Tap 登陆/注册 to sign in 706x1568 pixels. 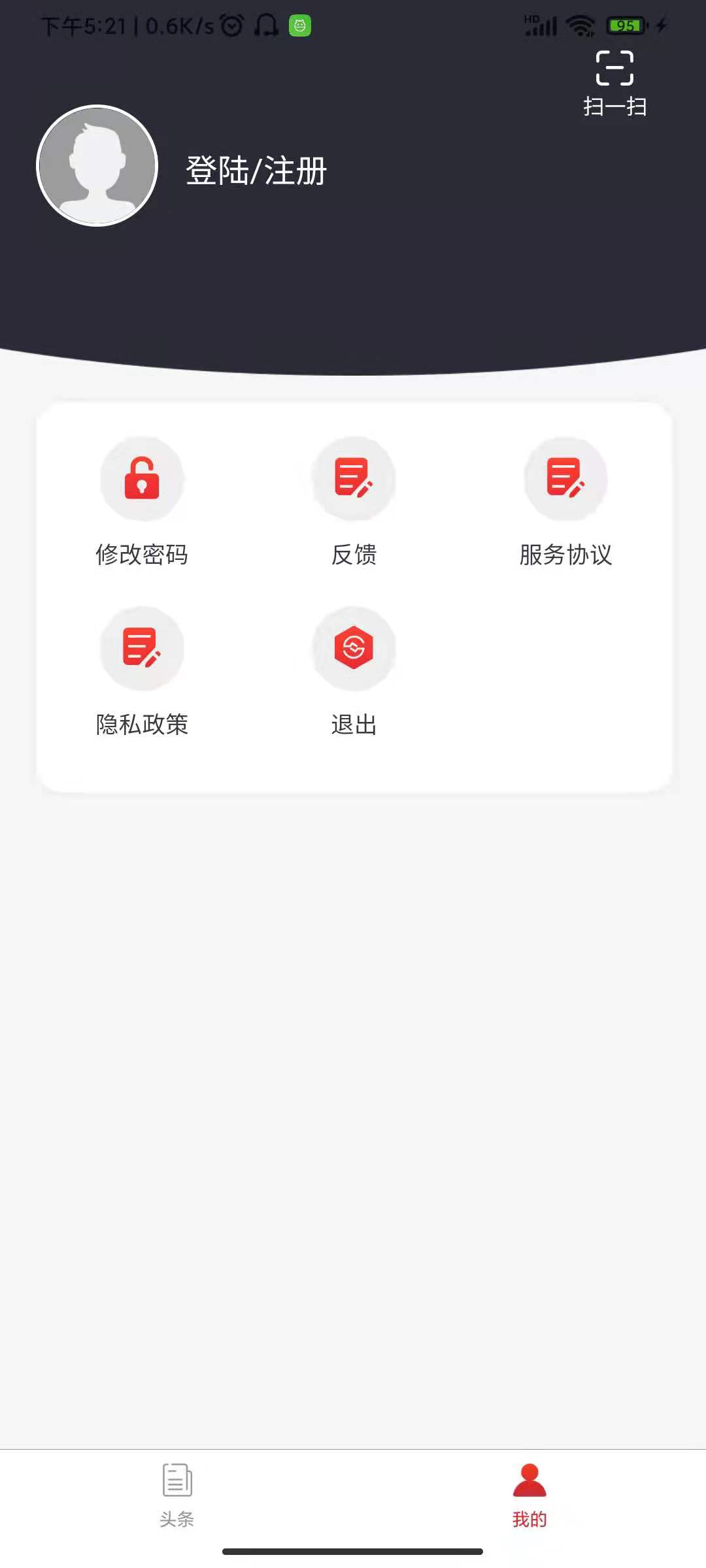pos(256,171)
